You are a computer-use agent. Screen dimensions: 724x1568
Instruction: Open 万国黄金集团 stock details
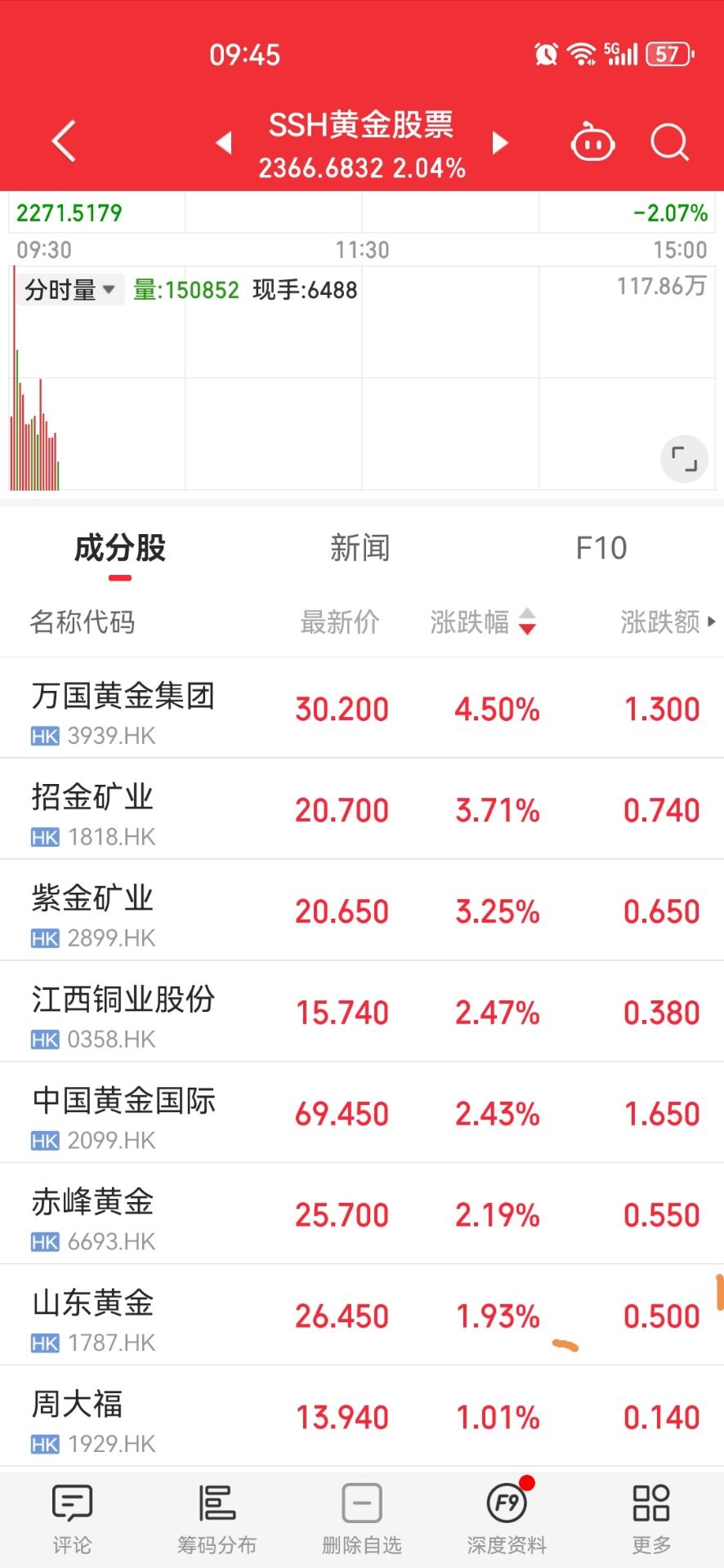click(x=123, y=709)
